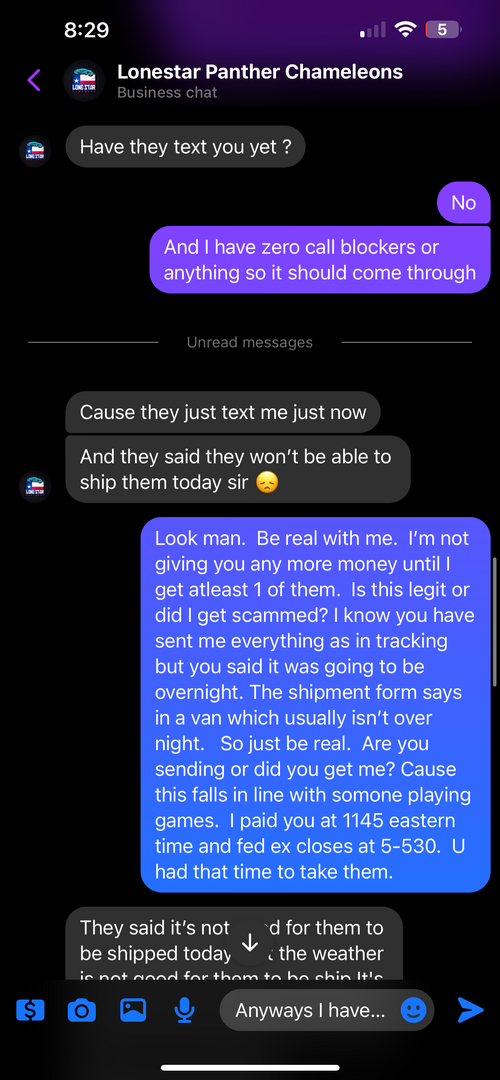Viewport: 500px width, 1080px height.
Task: Open the camera to take a photo
Action: click(81, 1010)
